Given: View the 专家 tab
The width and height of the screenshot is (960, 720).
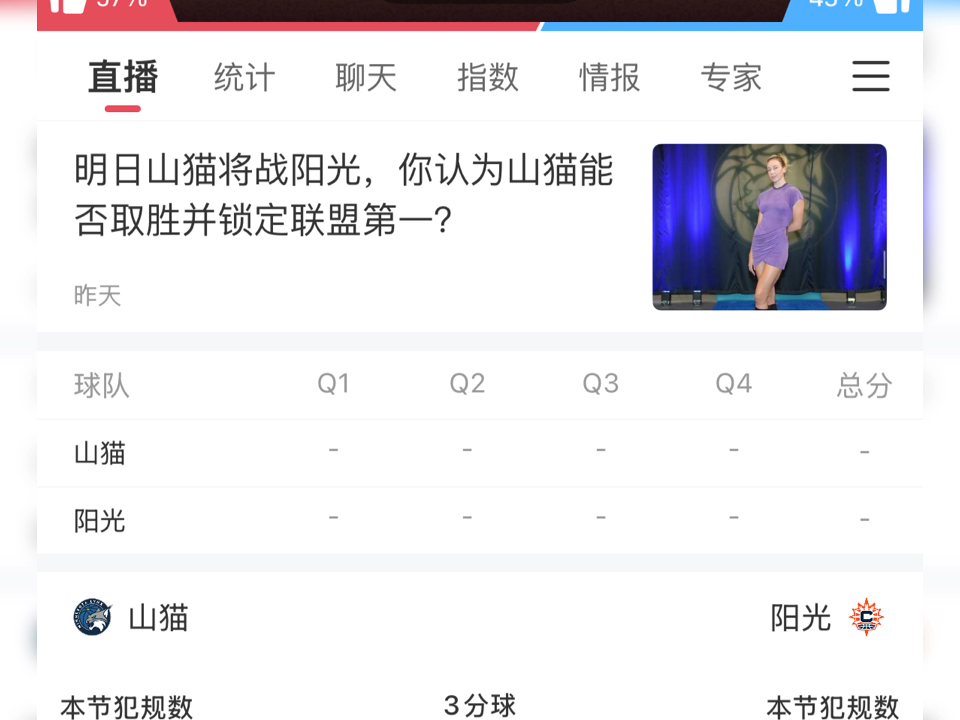Looking at the screenshot, I should tap(731, 77).
